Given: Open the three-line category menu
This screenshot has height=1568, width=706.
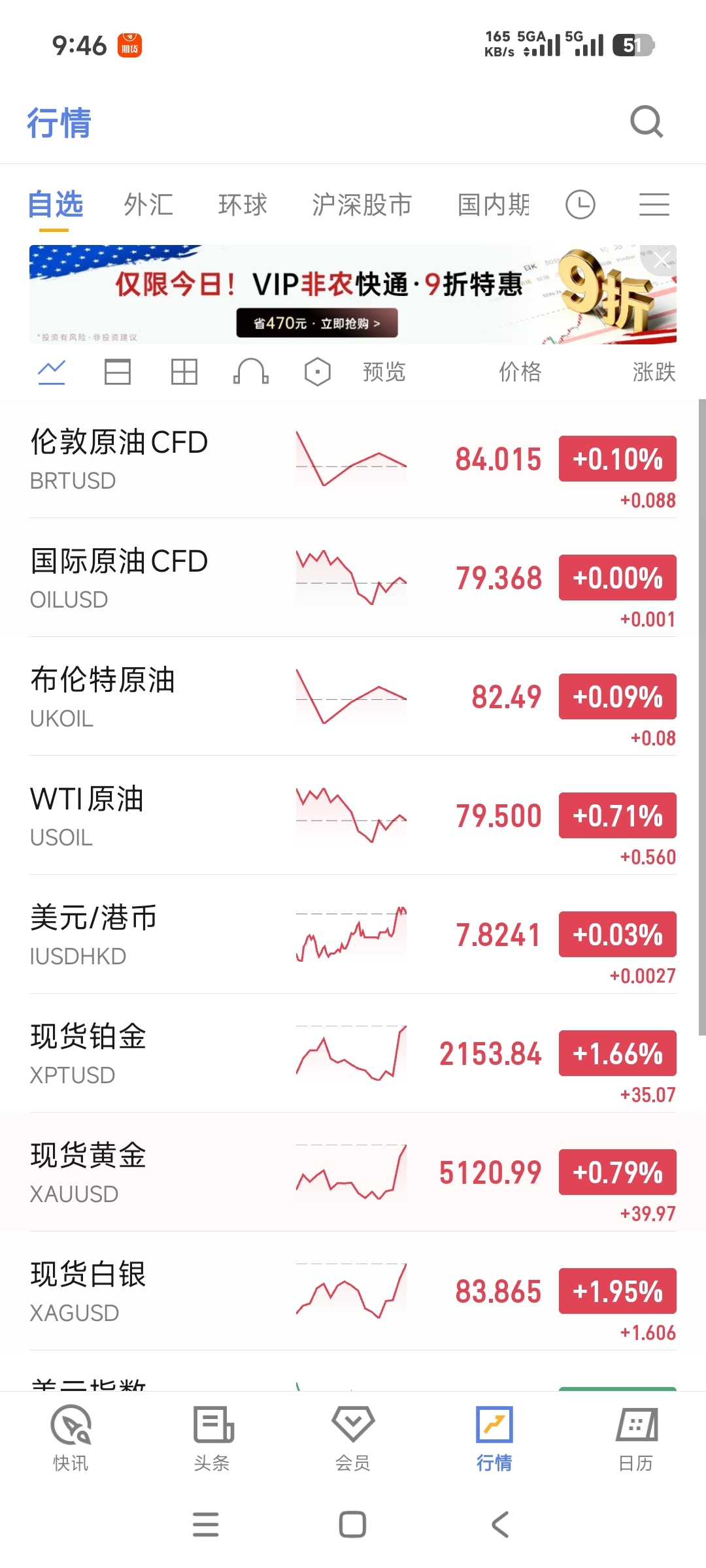Looking at the screenshot, I should [x=654, y=204].
